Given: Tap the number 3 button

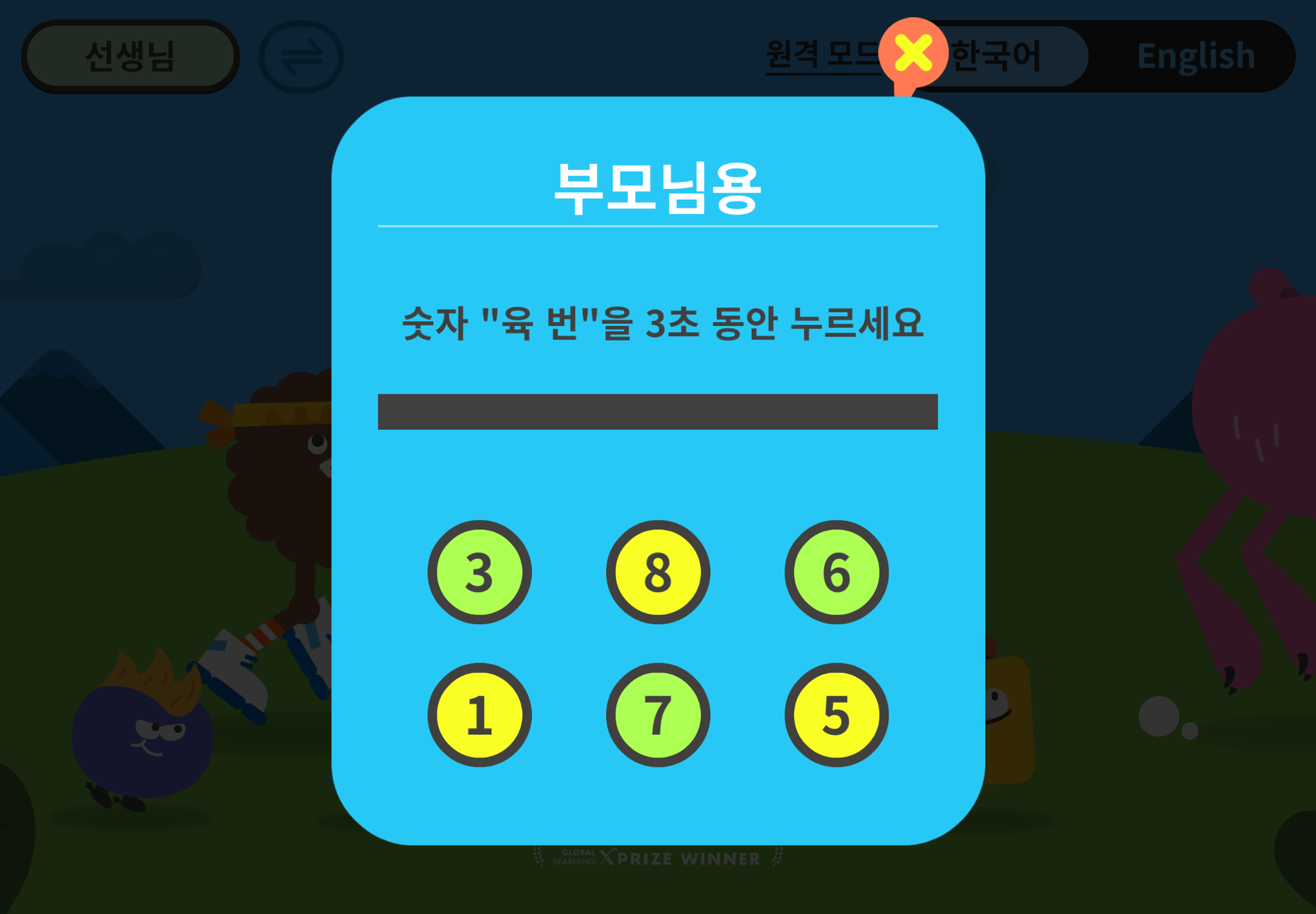Looking at the screenshot, I should [x=479, y=572].
